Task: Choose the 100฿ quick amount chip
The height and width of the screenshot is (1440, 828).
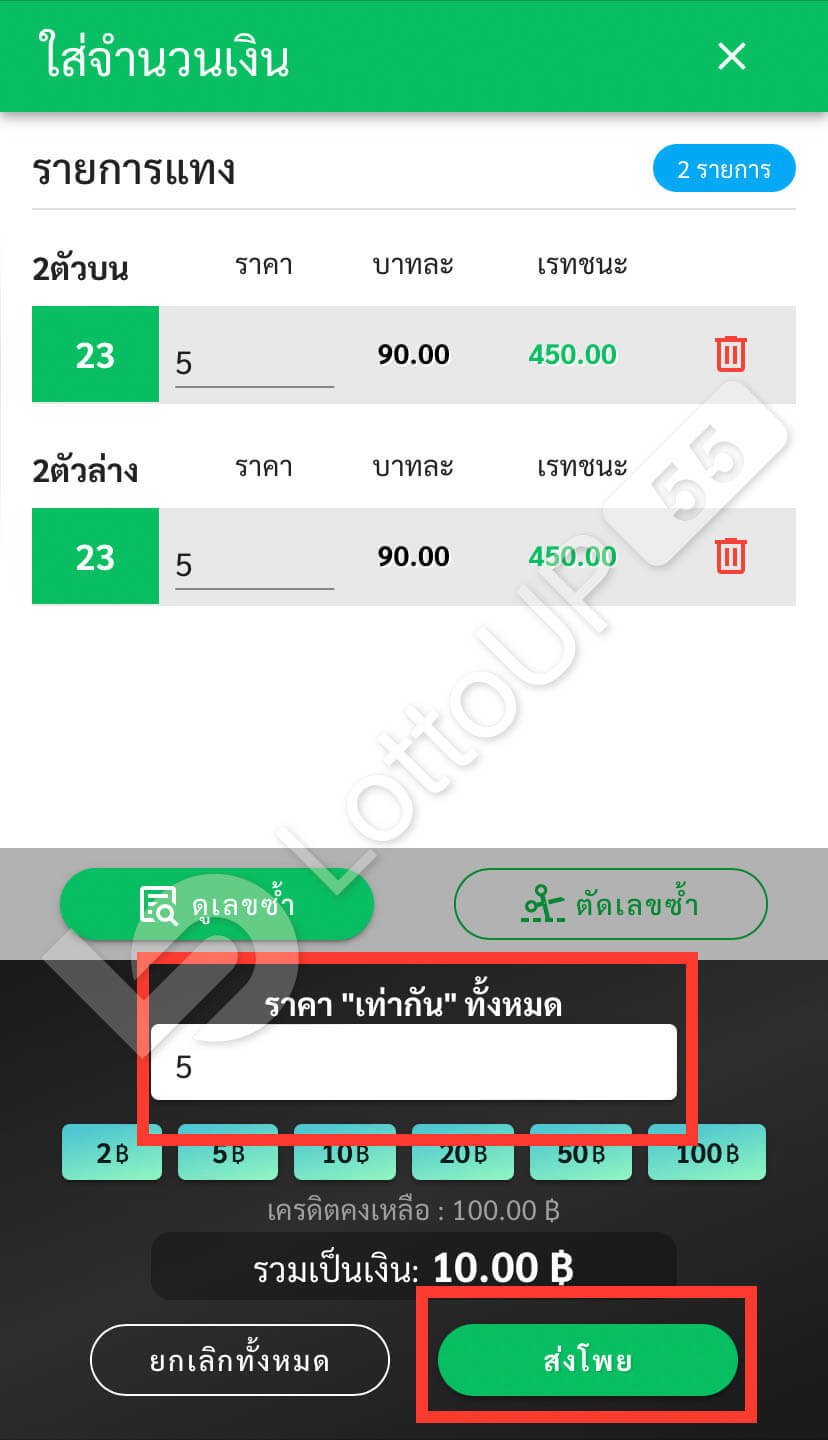Action: pos(707,1153)
